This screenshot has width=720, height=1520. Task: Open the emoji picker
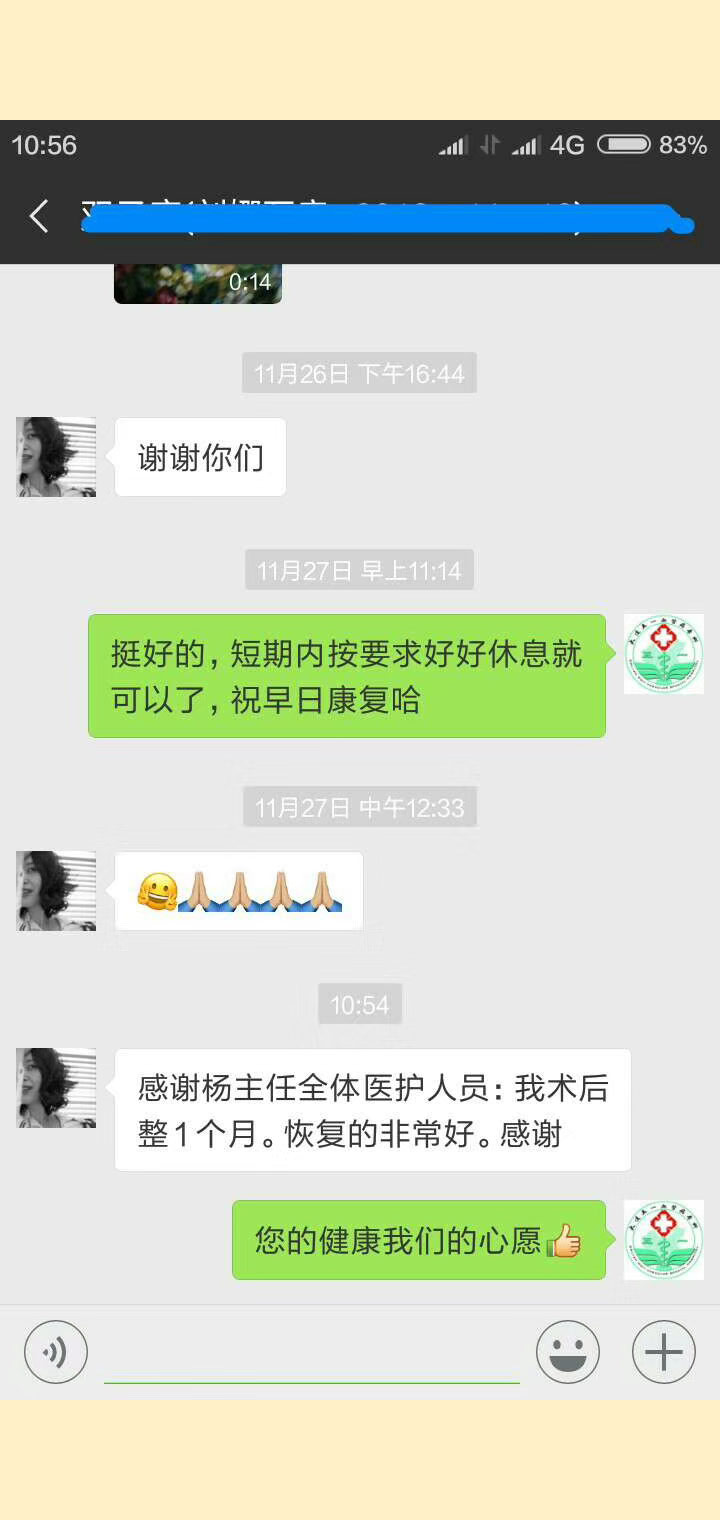[x=567, y=1352]
